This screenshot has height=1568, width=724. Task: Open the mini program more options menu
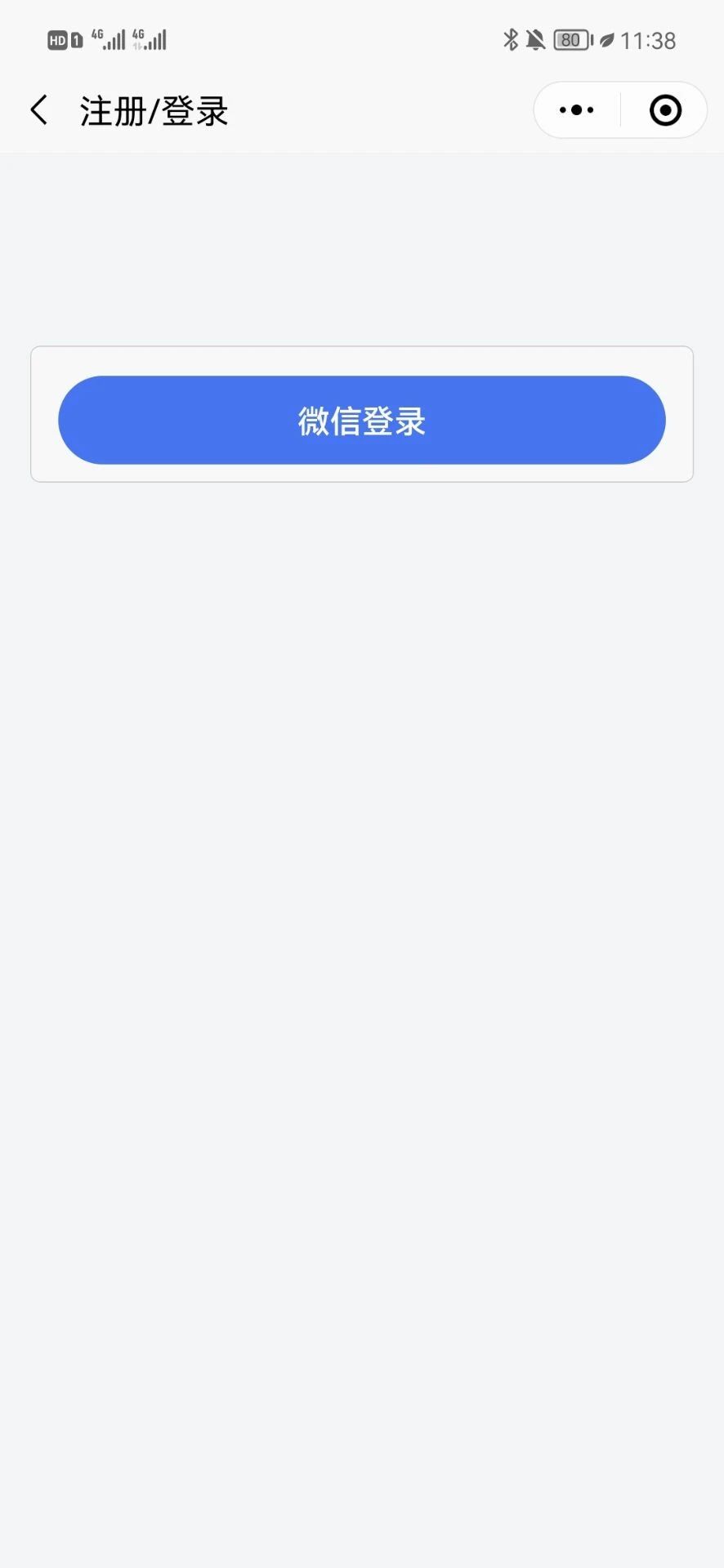tap(577, 110)
